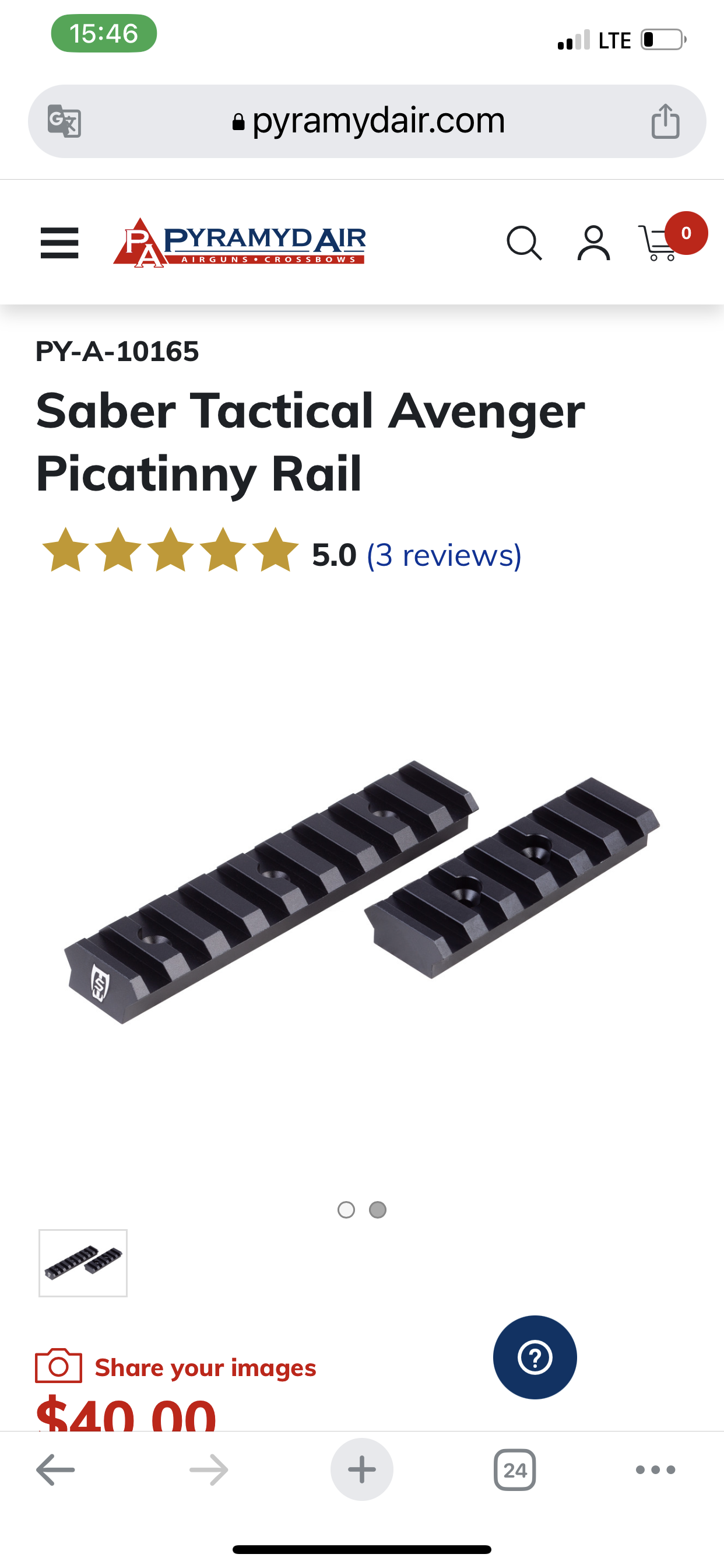Tap Share your images

pos(205,1368)
